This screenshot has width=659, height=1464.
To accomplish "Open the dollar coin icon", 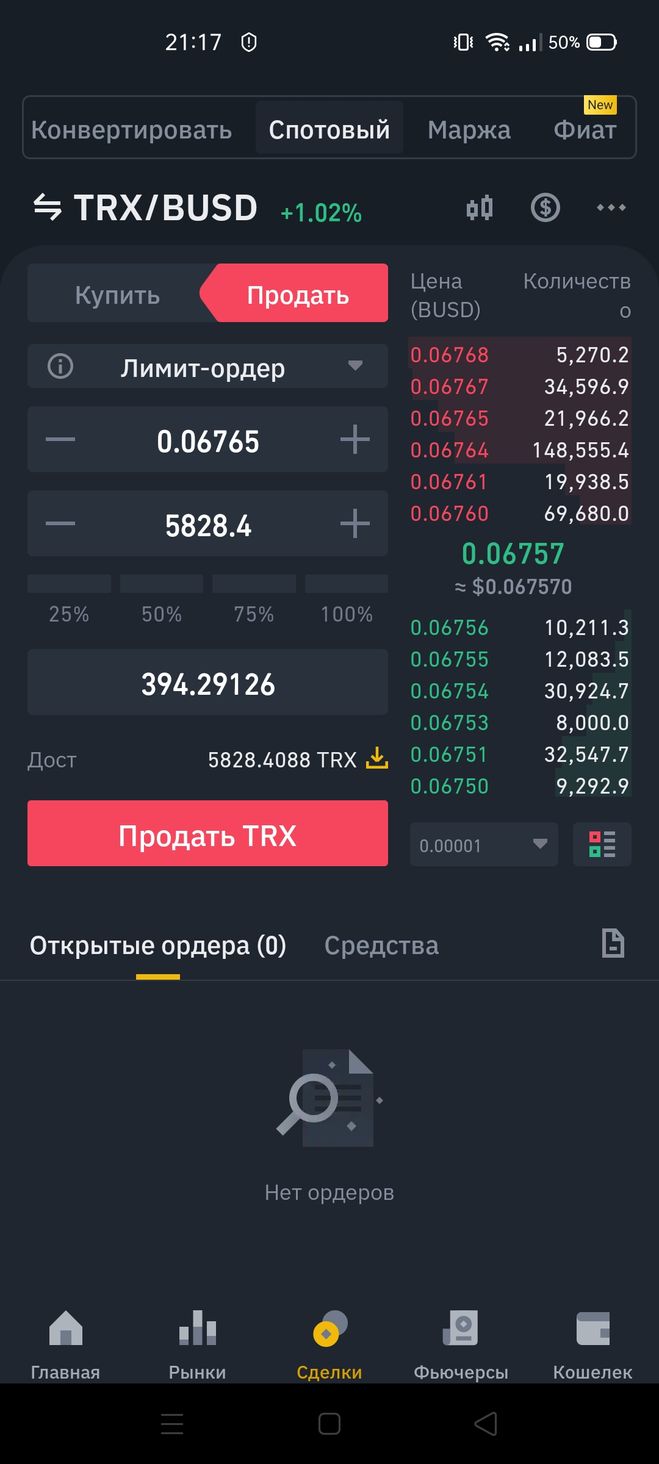I will 545,208.
